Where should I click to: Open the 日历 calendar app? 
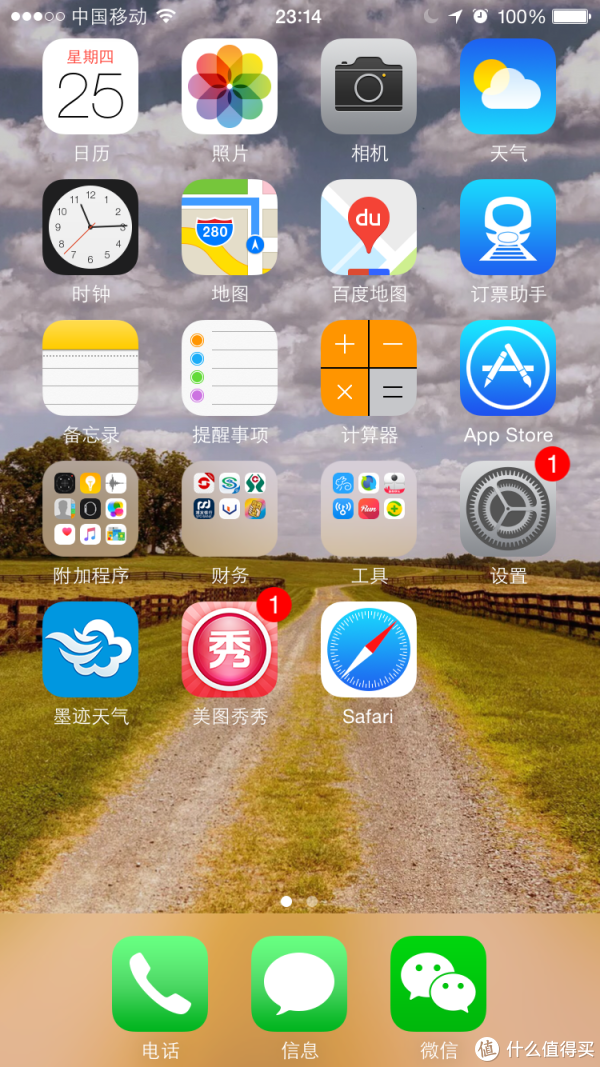(x=90, y=87)
